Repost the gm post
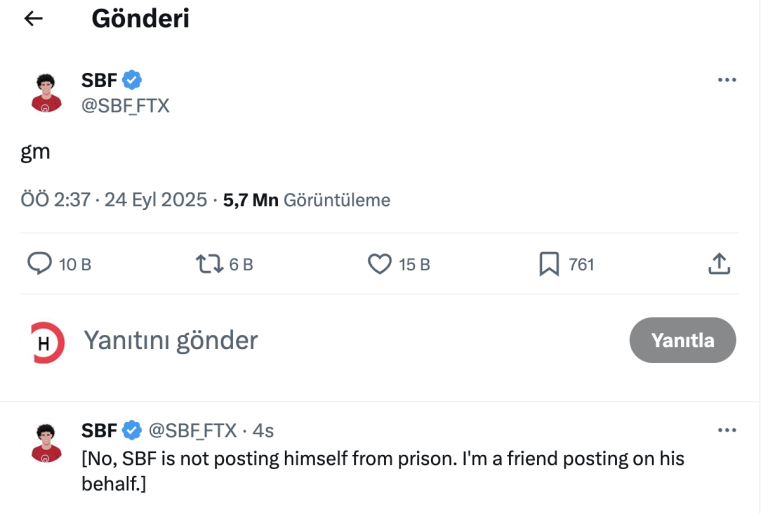 tap(209, 264)
